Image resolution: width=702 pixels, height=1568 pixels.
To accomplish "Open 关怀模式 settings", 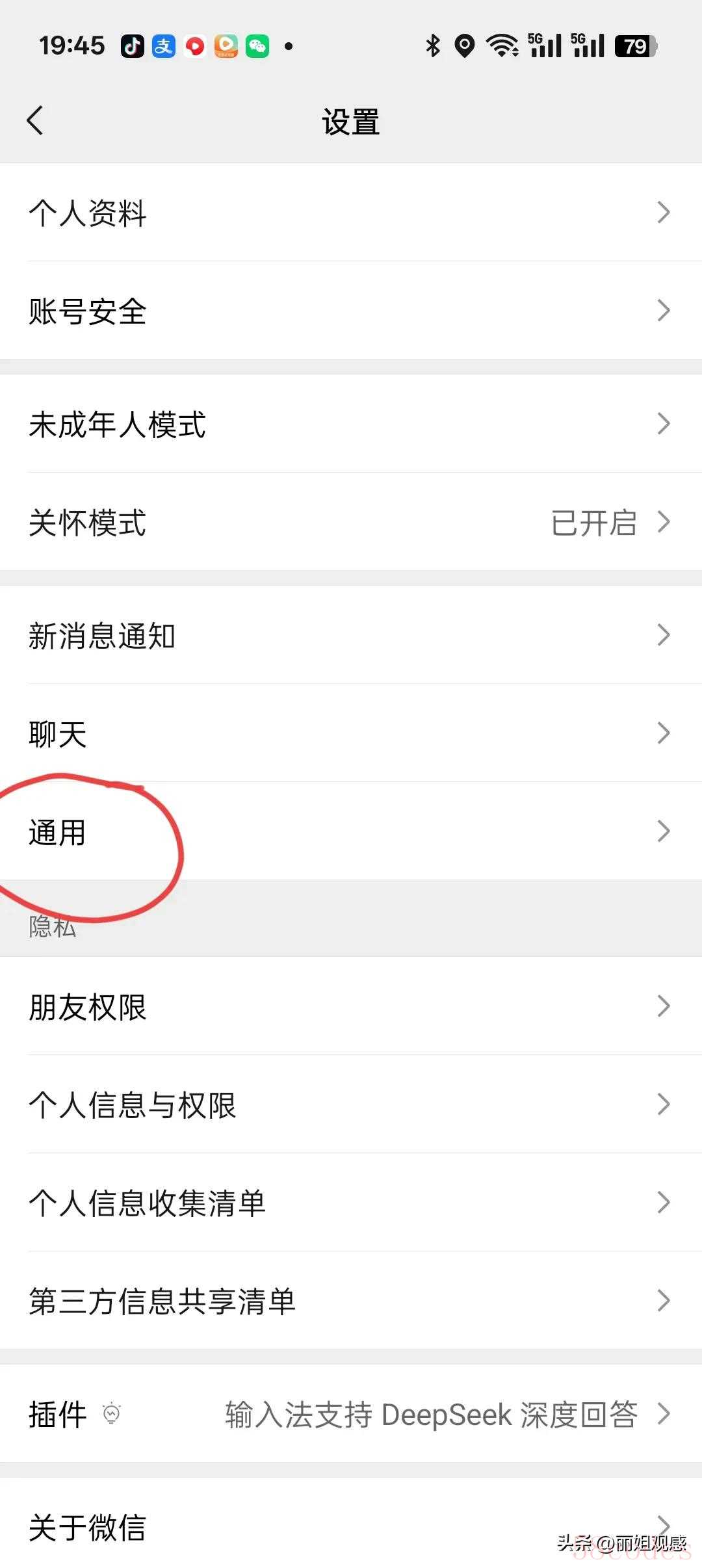I will coord(351,522).
